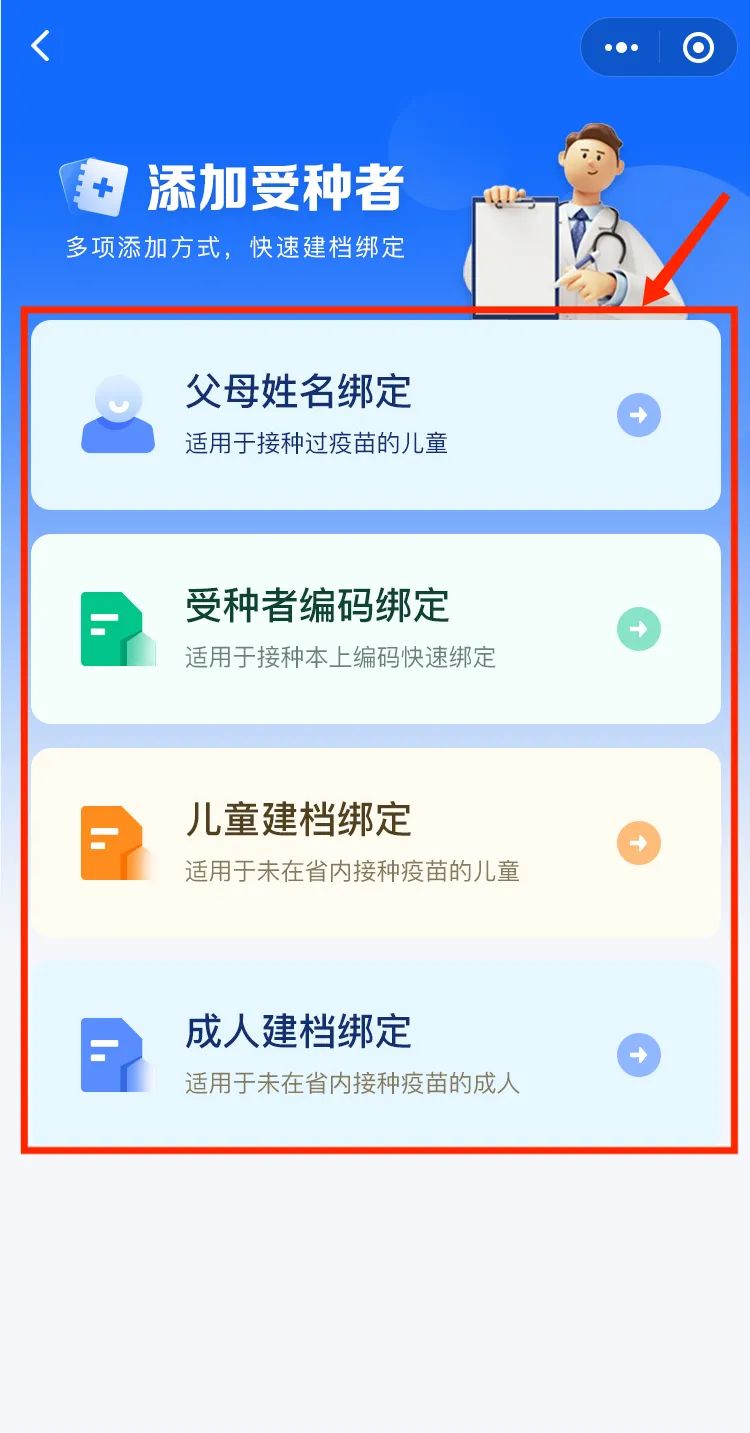Open 成人建档绑定 card
This screenshot has height=1433, width=750.
[x=375, y=1055]
